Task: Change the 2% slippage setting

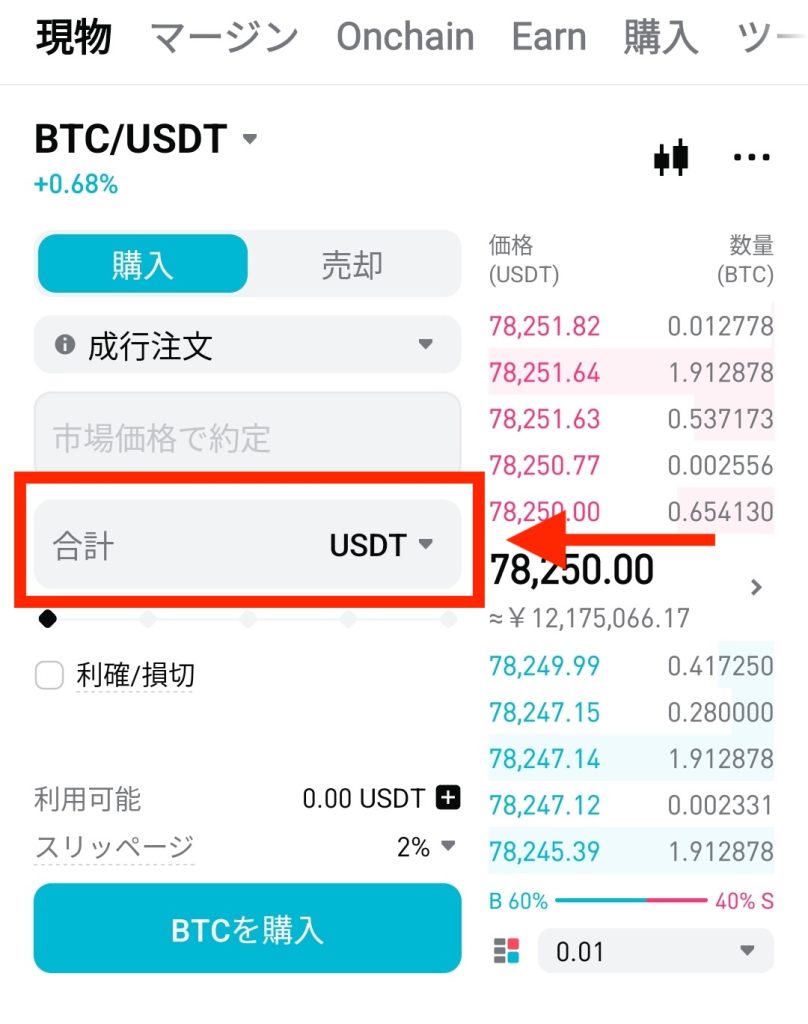Action: tap(426, 848)
